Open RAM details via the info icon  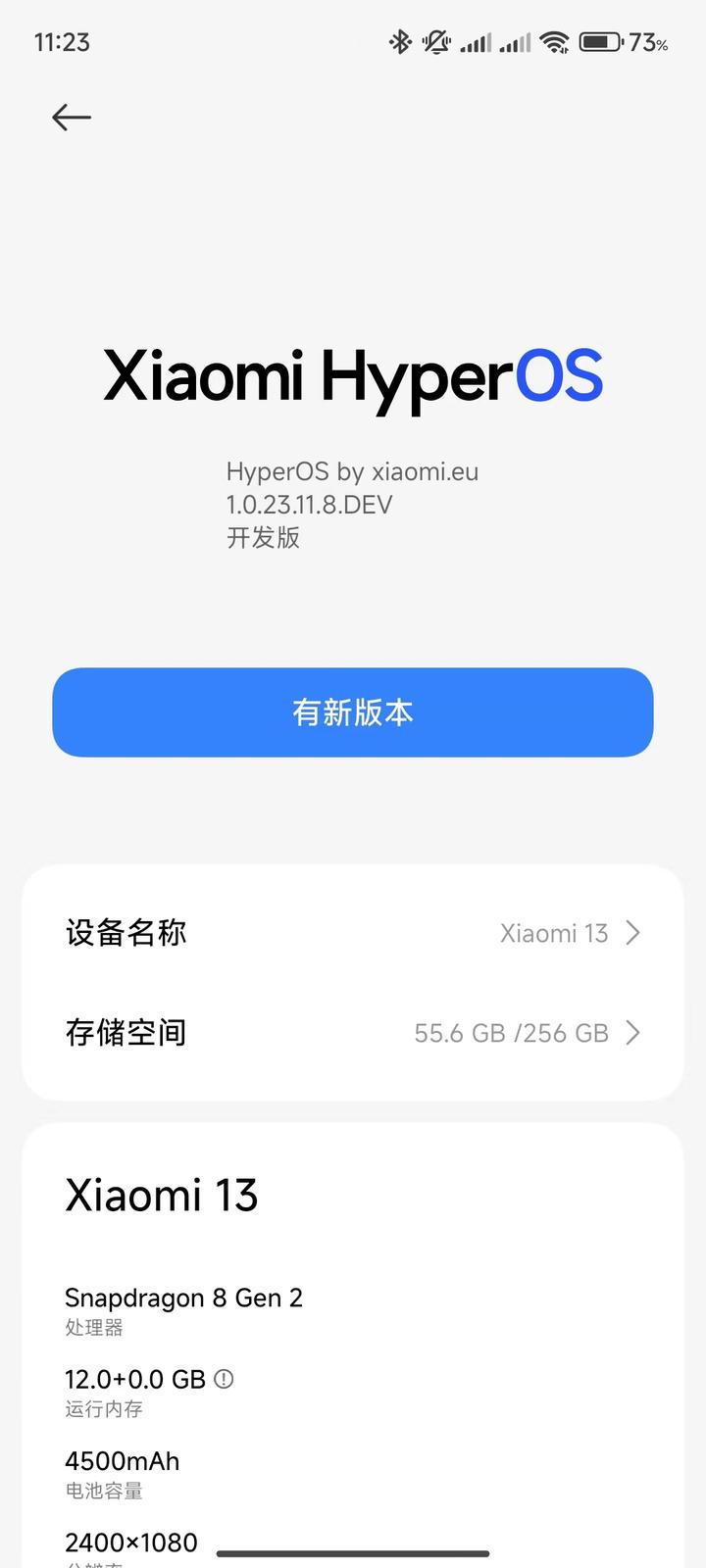(223, 1379)
